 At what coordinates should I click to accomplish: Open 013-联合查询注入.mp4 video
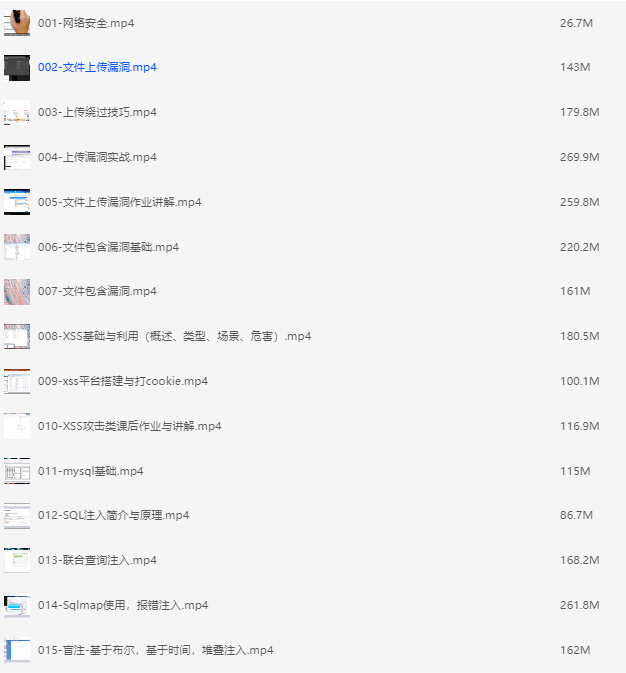click(97, 560)
